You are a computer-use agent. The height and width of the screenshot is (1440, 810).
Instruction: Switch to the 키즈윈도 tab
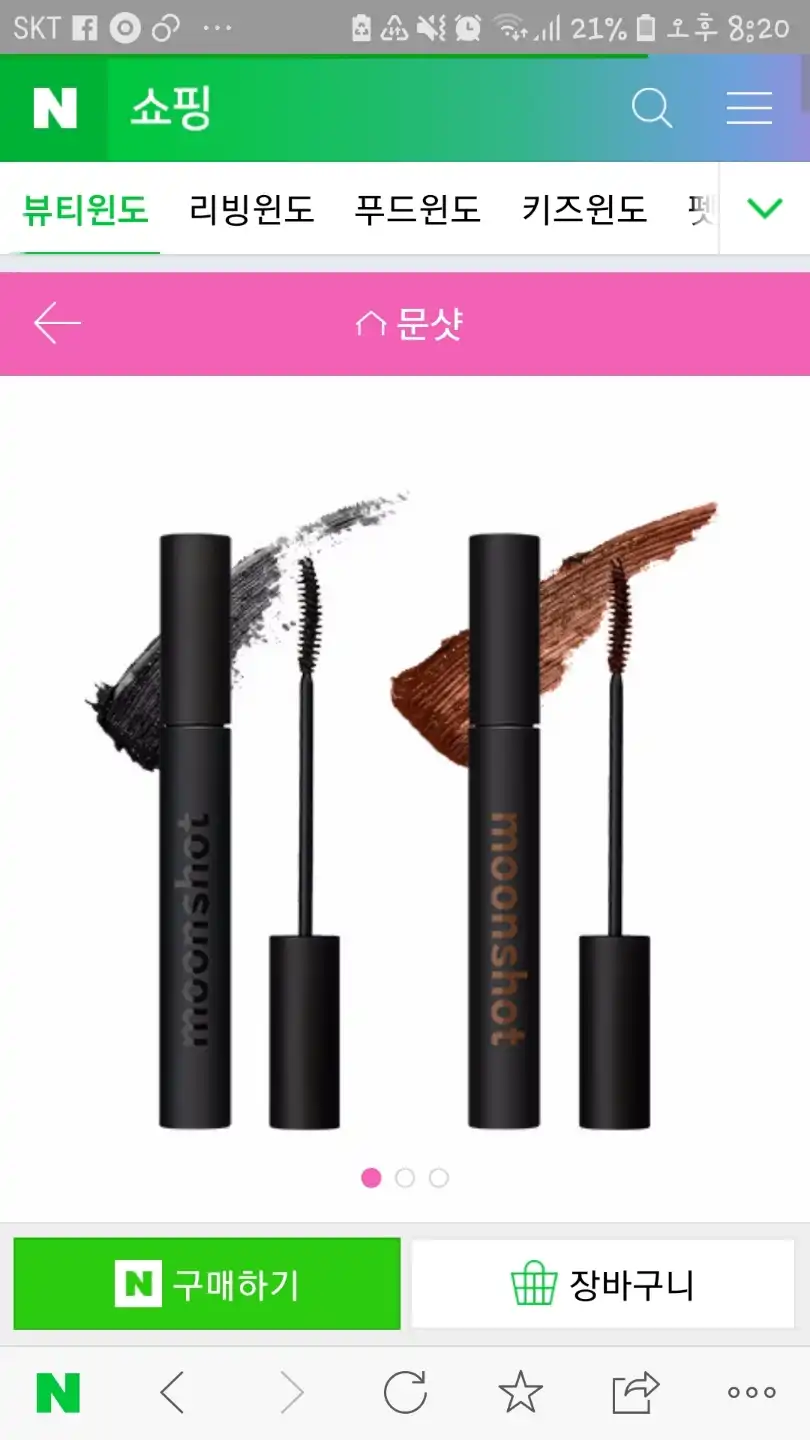(x=584, y=209)
